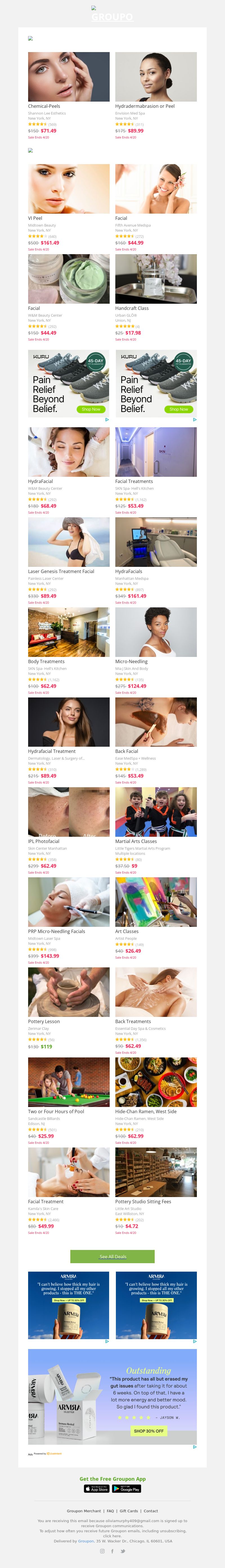This screenshot has height=1568, width=225.
Task: Open the Gift Cards link
Action: point(128,1511)
